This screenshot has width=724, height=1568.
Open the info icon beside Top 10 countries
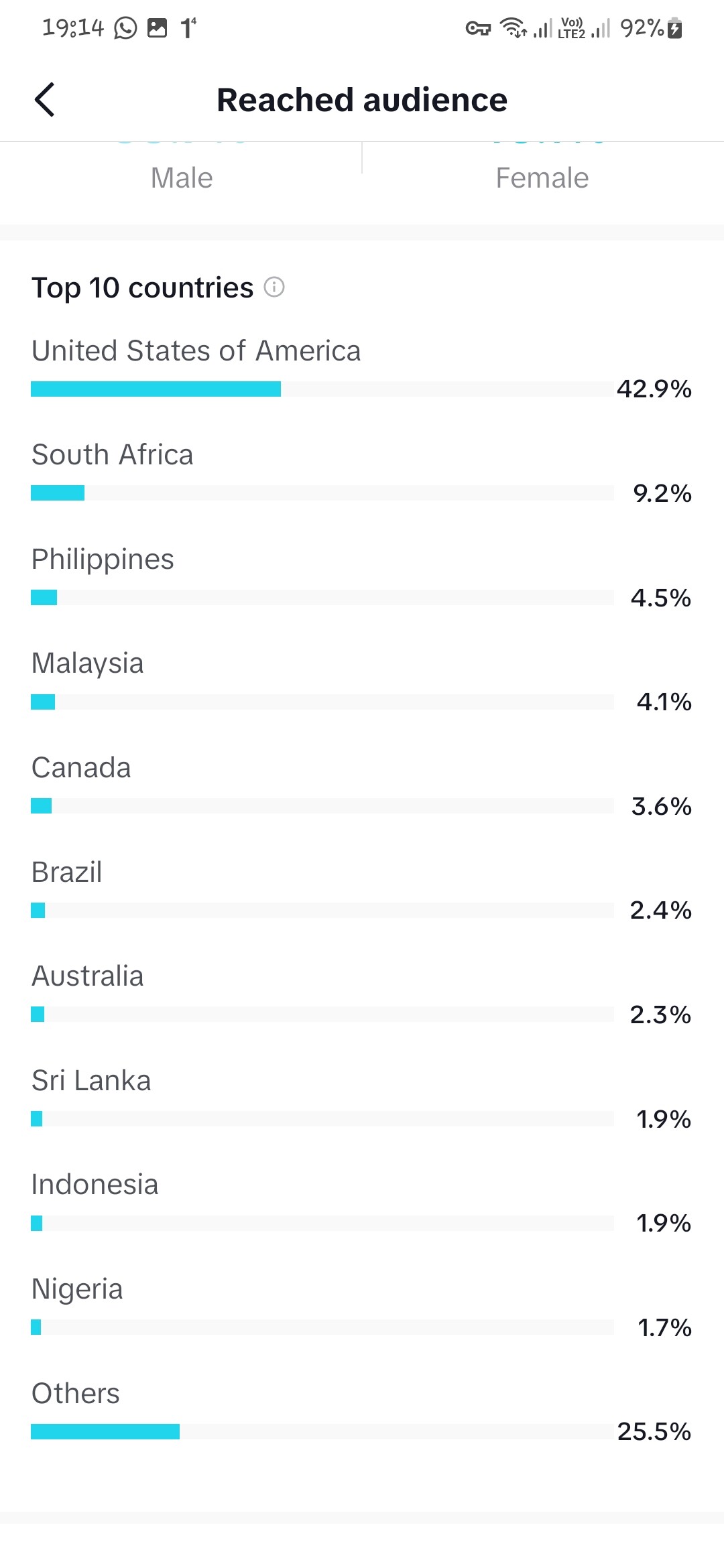click(x=274, y=287)
